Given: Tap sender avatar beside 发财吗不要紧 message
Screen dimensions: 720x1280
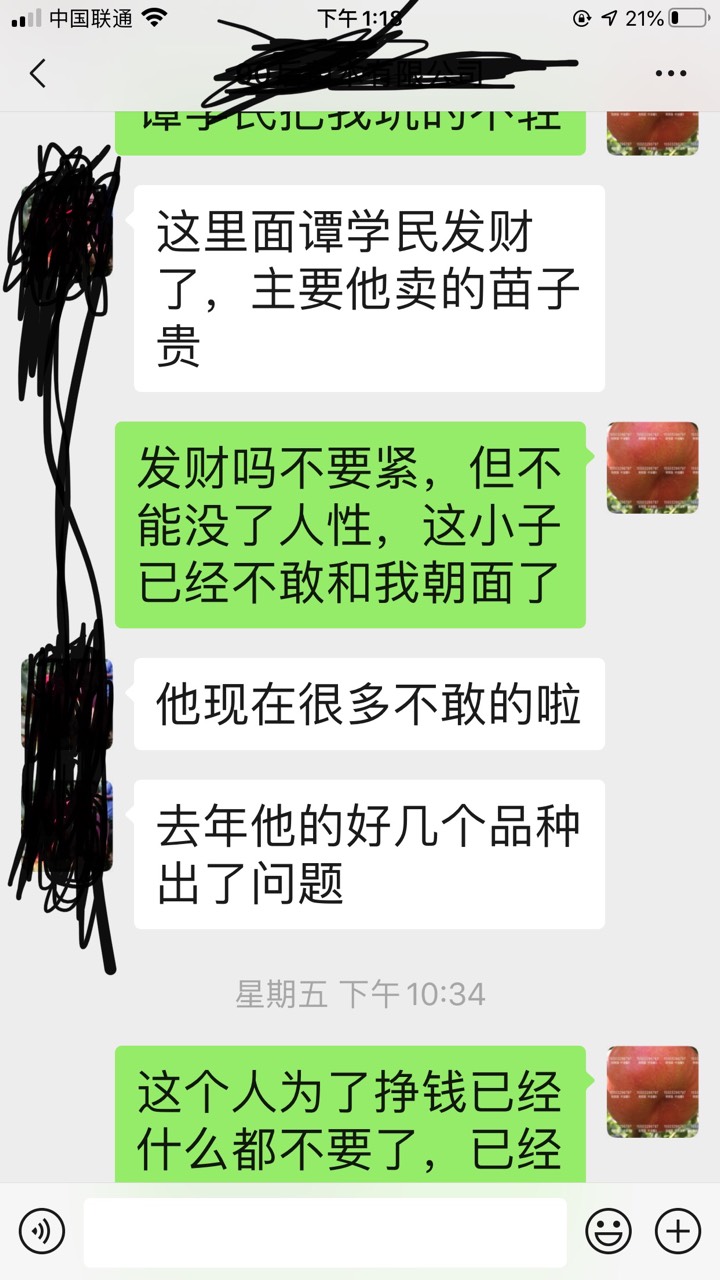Looking at the screenshot, I should coord(652,467).
